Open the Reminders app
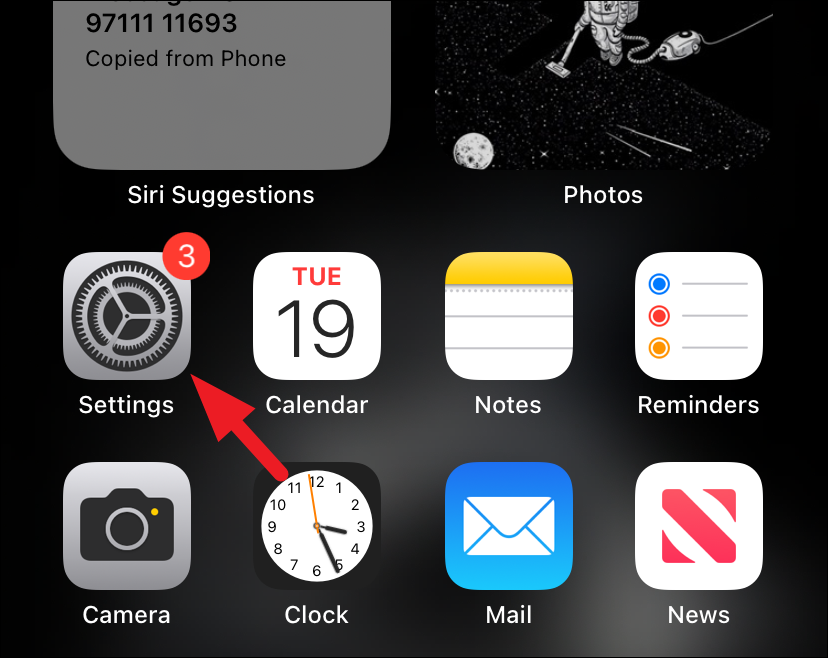Screen dimensions: 828x658 tap(699, 316)
